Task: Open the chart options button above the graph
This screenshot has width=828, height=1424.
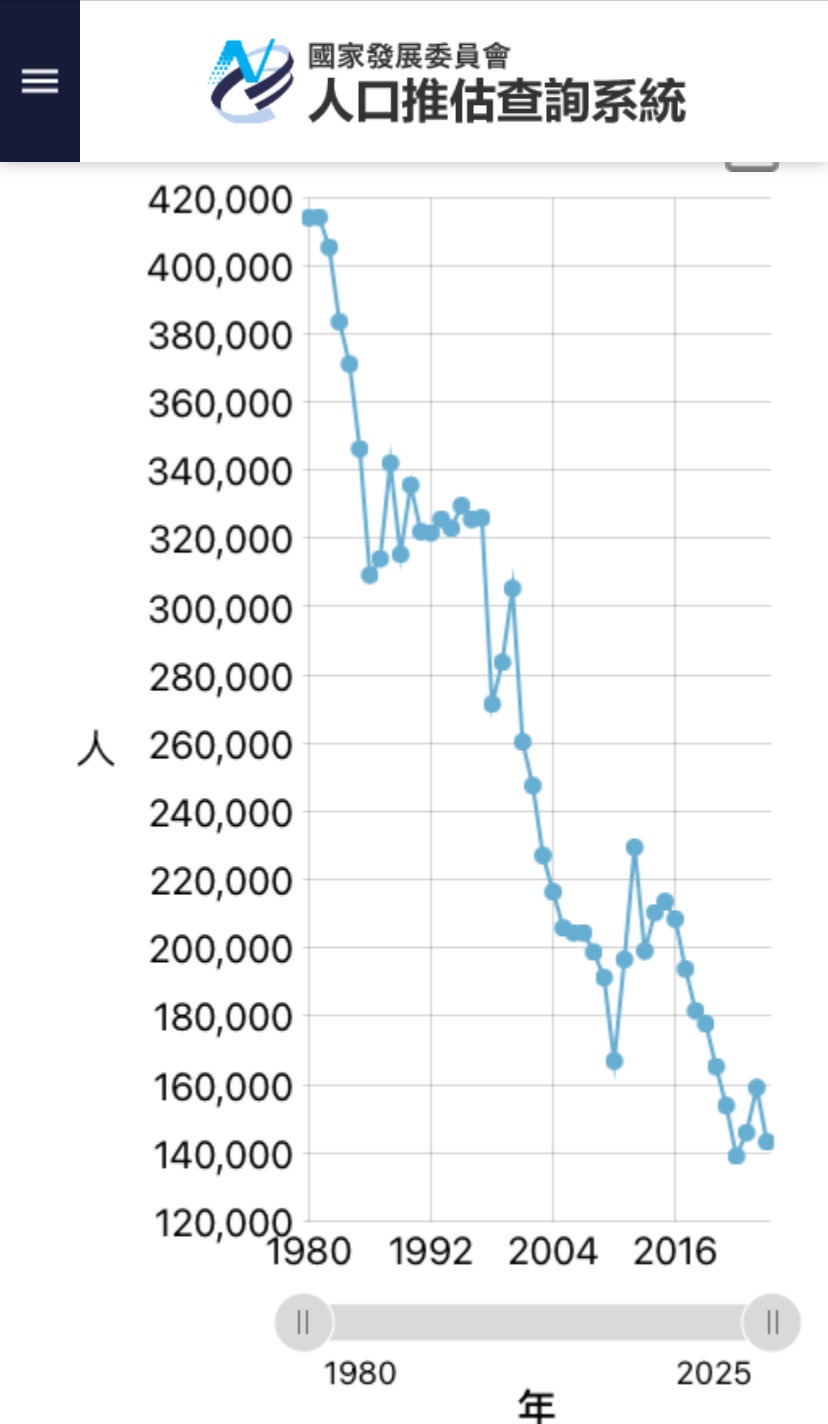Action: tap(751, 165)
